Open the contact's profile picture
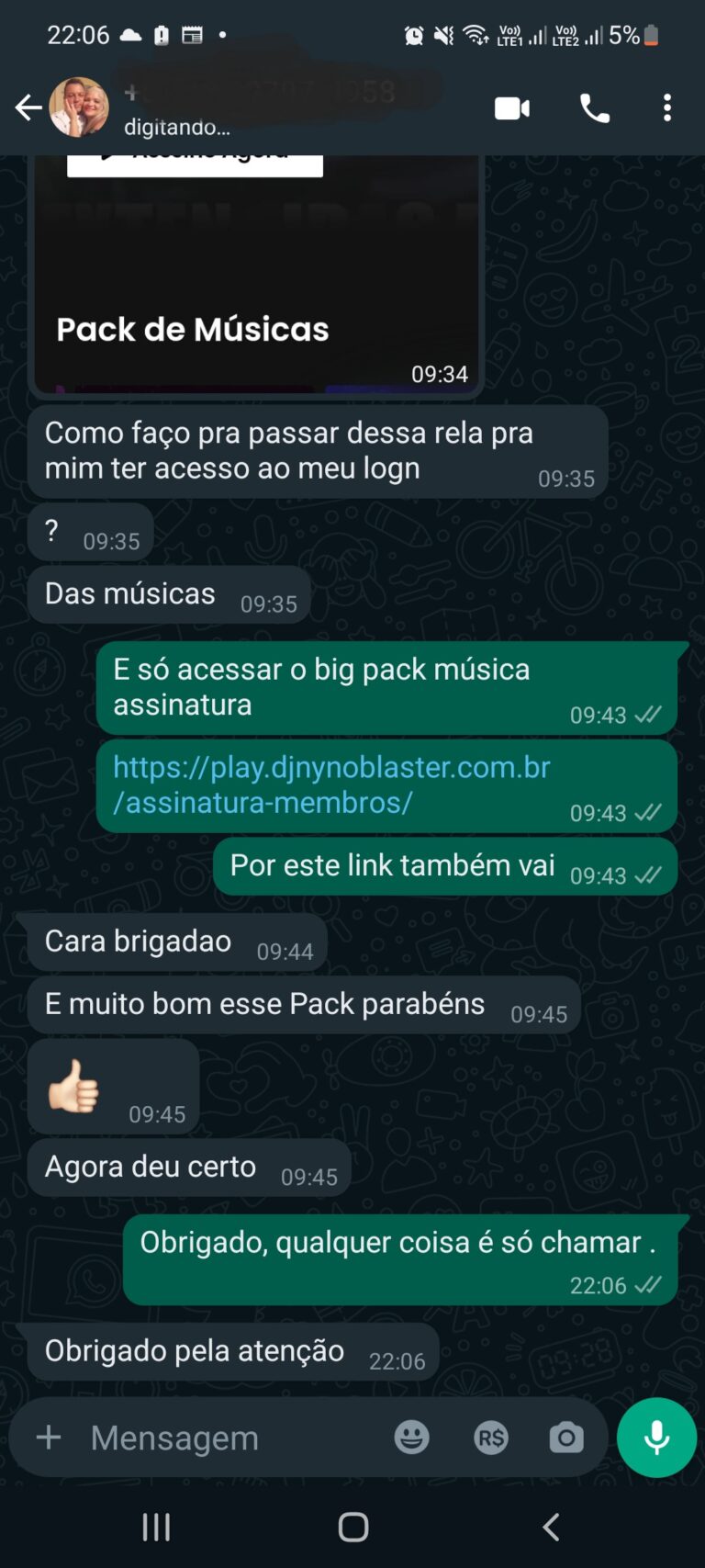 (80, 107)
